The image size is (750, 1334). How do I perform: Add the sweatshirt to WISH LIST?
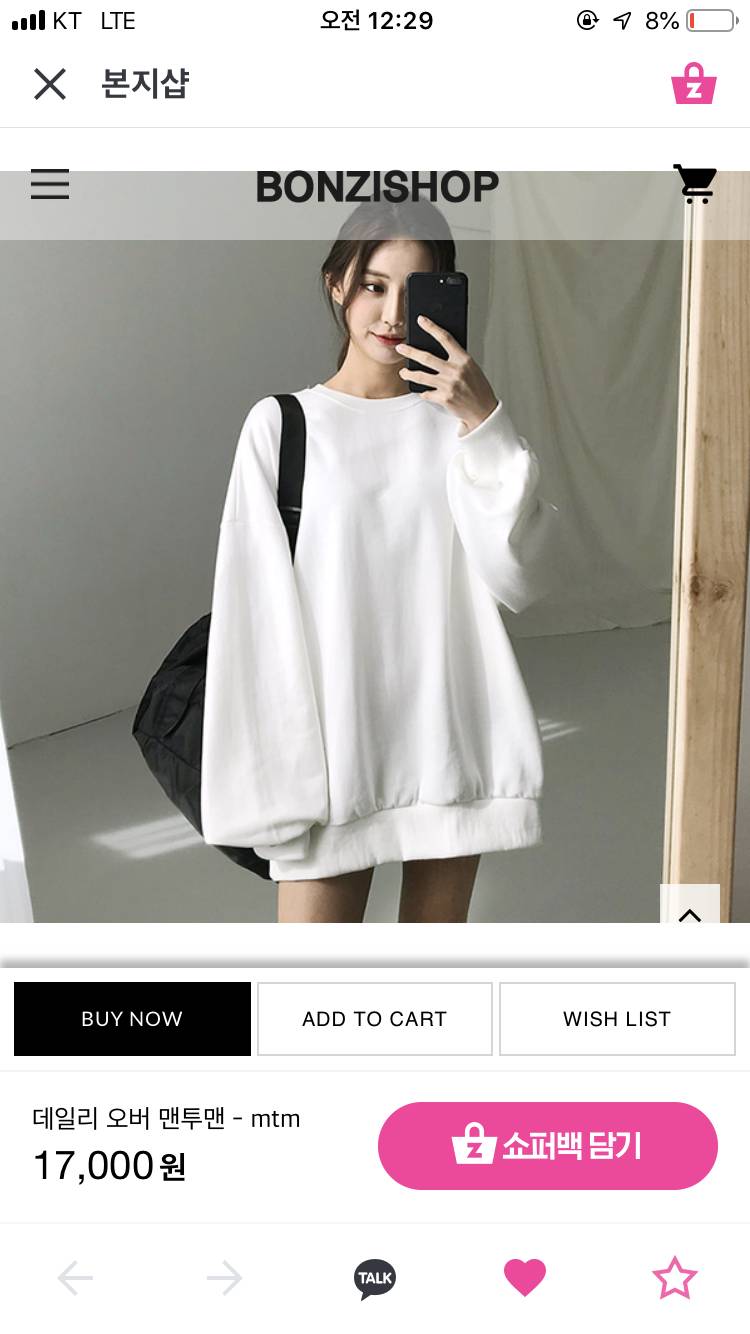pos(617,1019)
